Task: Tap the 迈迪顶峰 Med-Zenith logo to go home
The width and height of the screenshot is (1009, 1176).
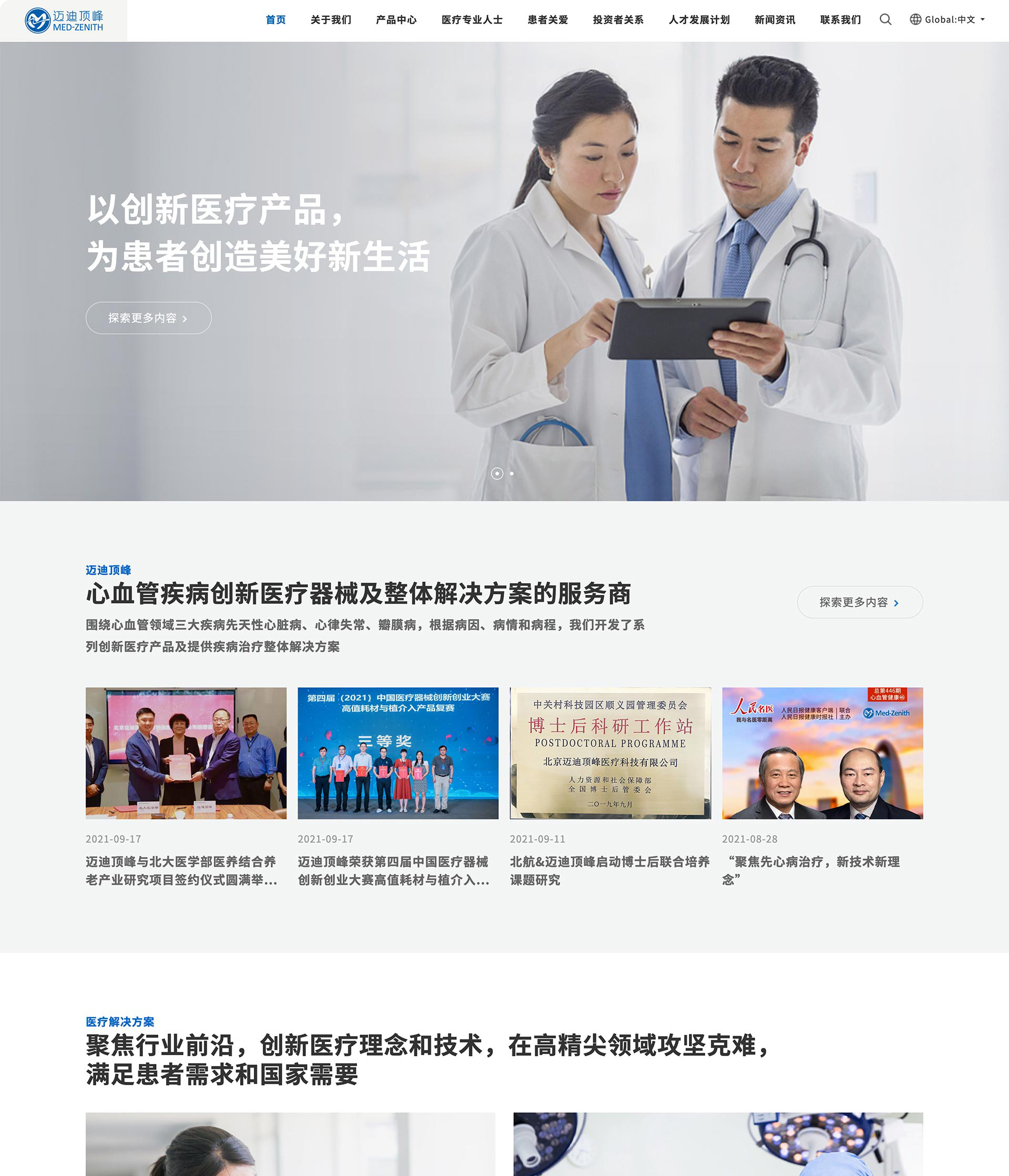Action: click(64, 20)
